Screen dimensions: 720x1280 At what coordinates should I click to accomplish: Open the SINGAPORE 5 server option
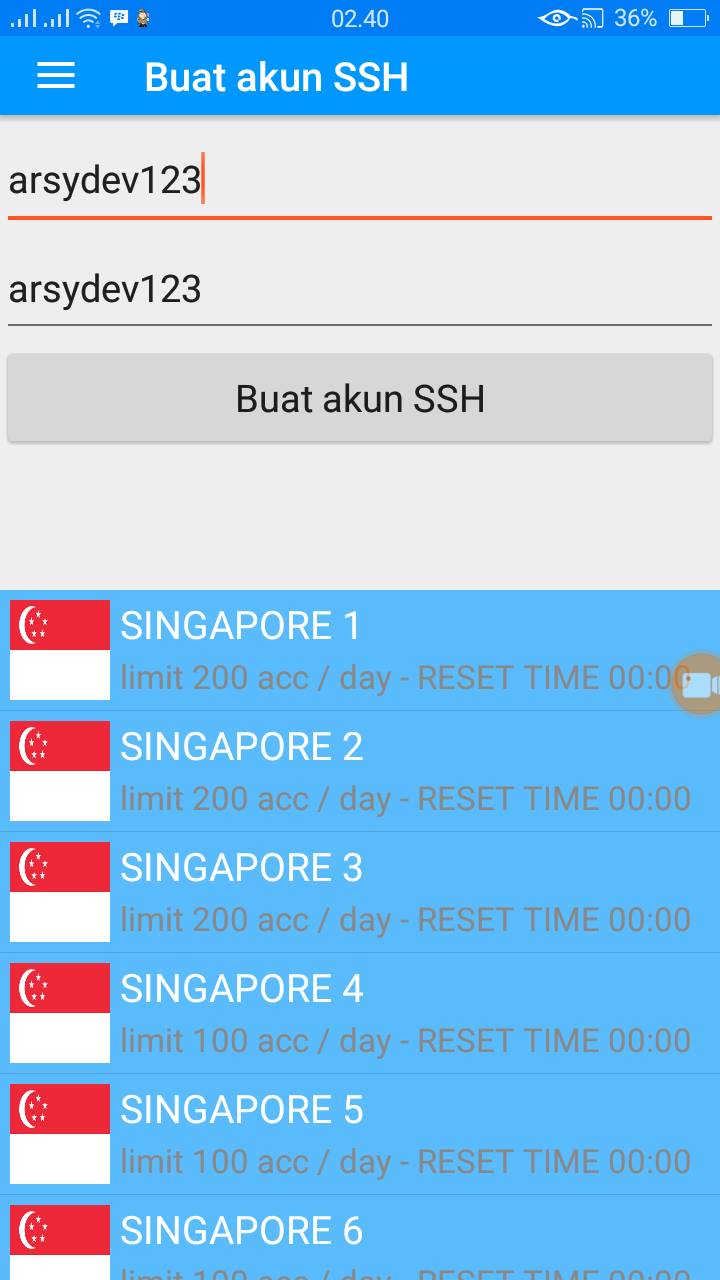point(360,1134)
